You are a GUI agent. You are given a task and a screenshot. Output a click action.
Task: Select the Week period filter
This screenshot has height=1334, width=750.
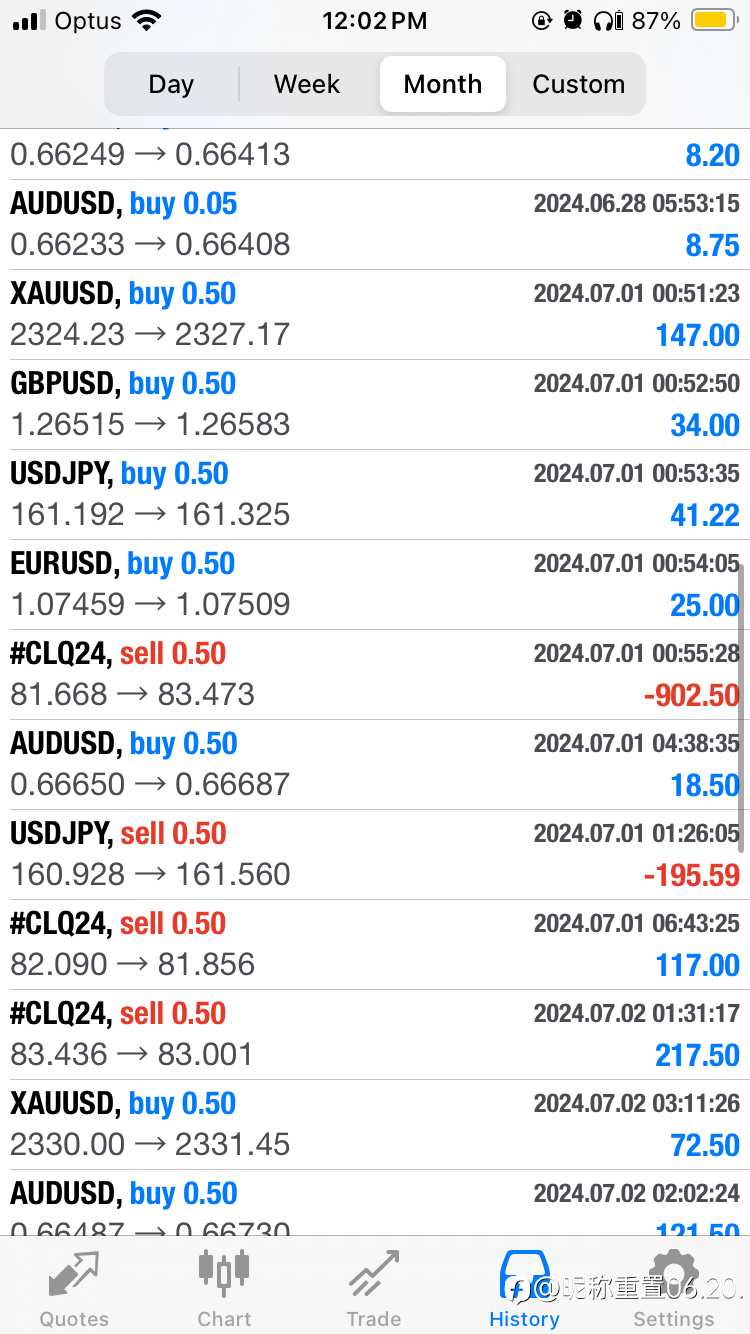[x=307, y=84]
